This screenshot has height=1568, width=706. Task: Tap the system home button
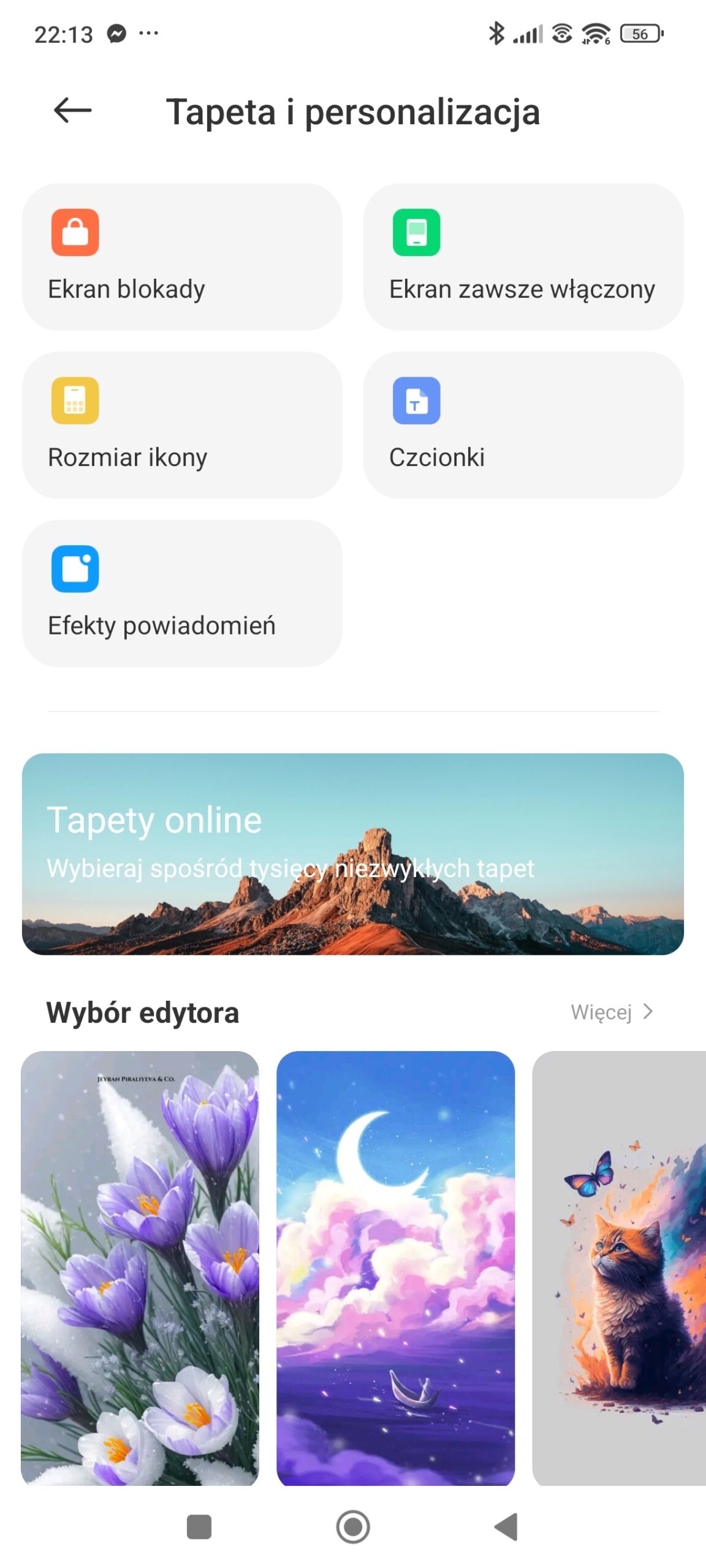tap(353, 1526)
